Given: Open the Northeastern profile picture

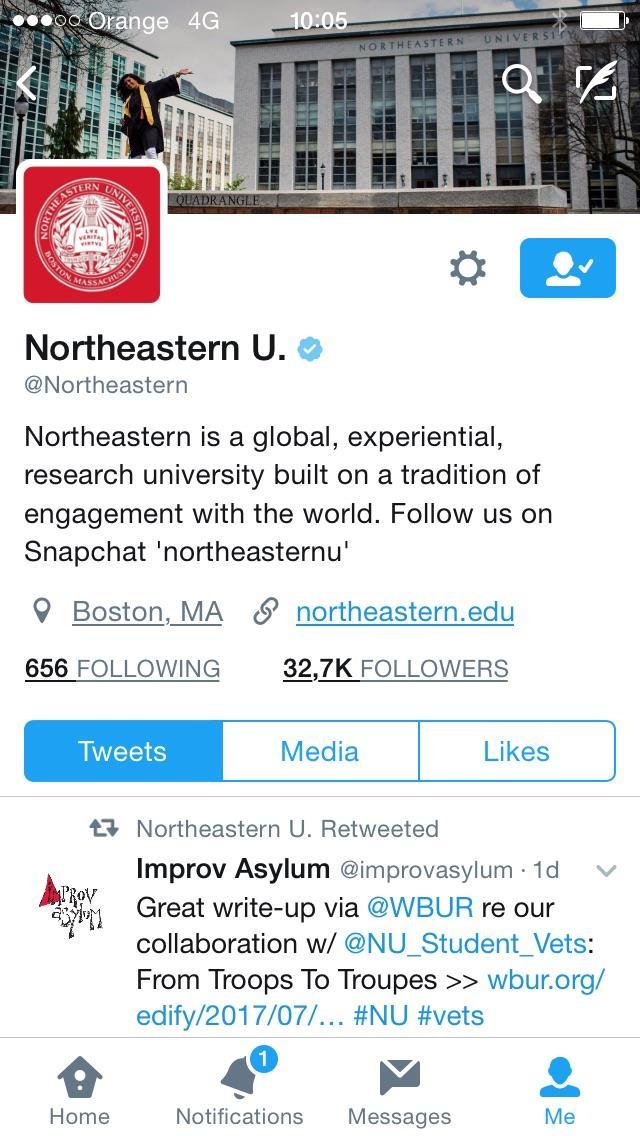Looking at the screenshot, I should pyautogui.click(x=92, y=235).
